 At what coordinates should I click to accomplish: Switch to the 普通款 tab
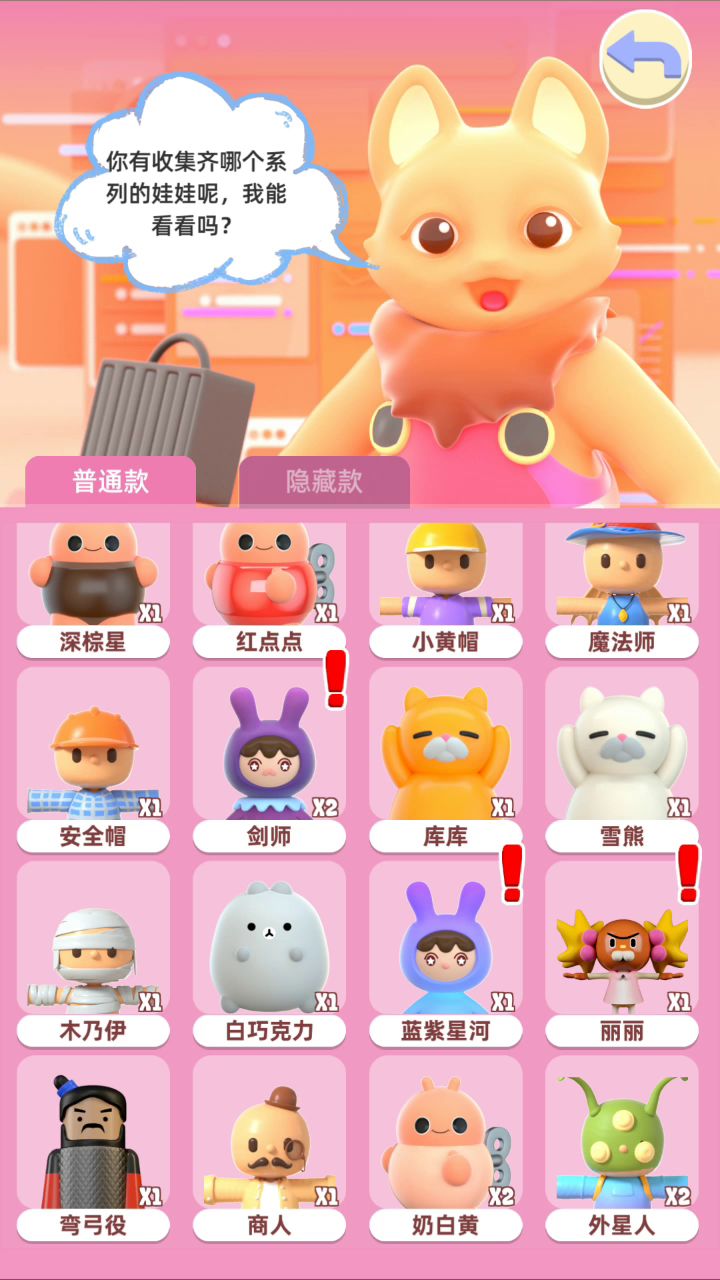[110, 481]
